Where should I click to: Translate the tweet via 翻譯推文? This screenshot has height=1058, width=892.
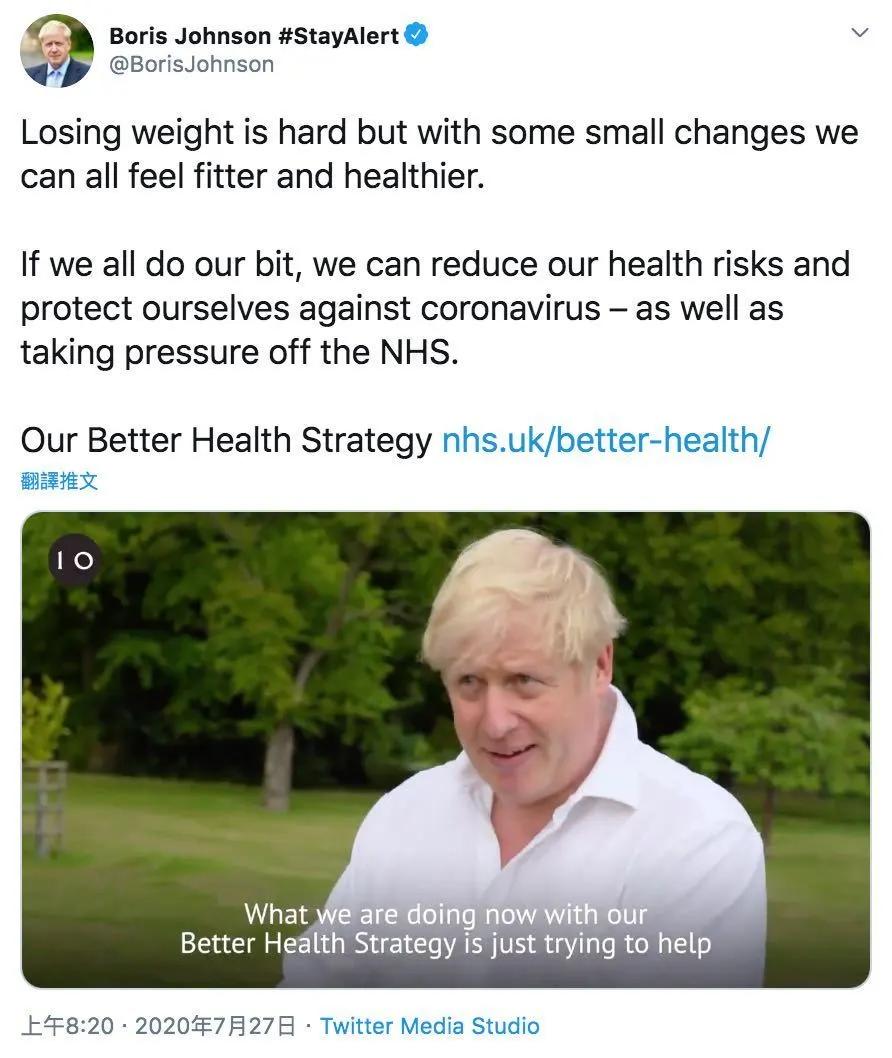[x=58, y=480]
